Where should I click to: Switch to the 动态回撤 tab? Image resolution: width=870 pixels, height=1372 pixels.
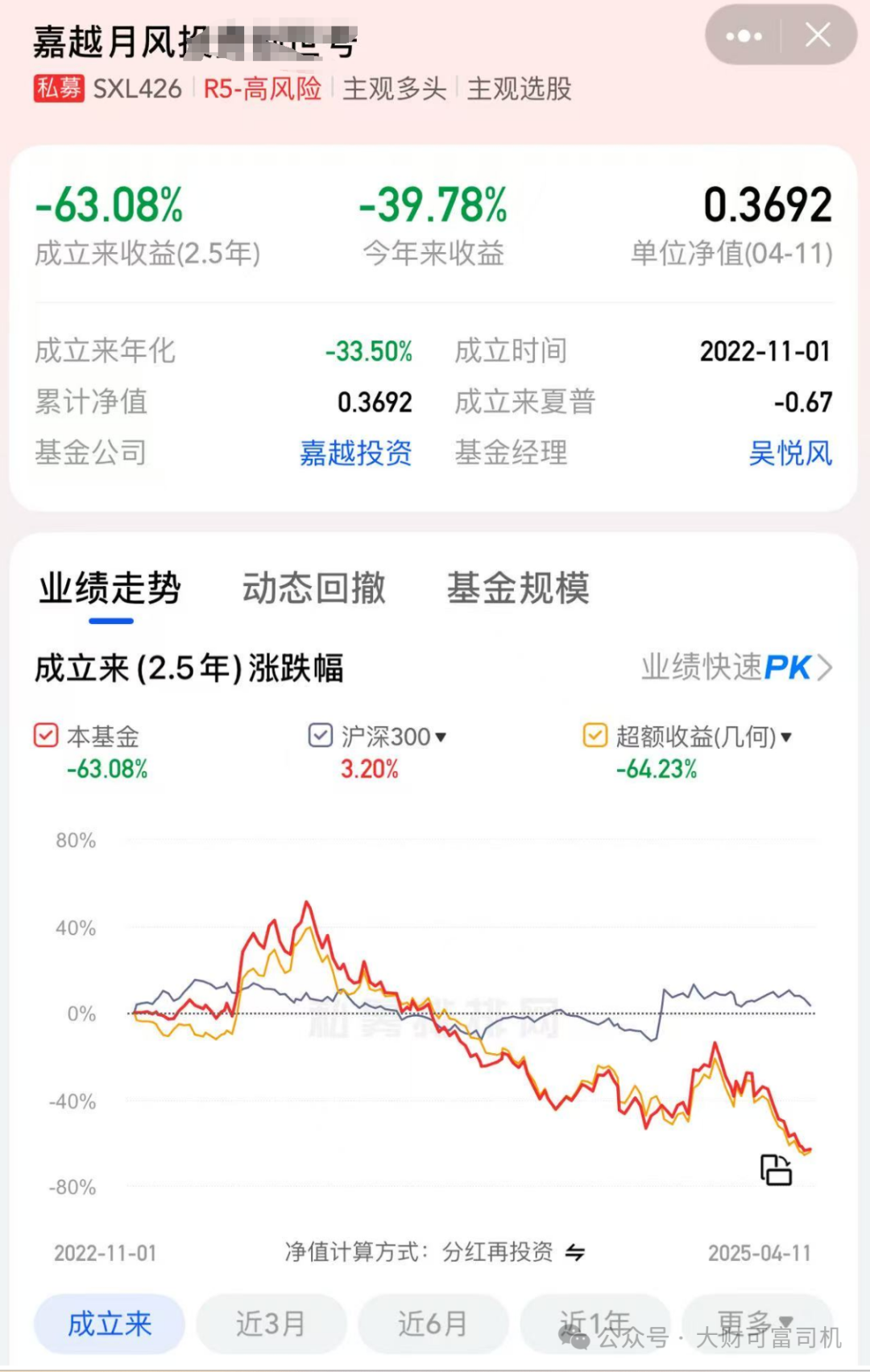(x=314, y=588)
